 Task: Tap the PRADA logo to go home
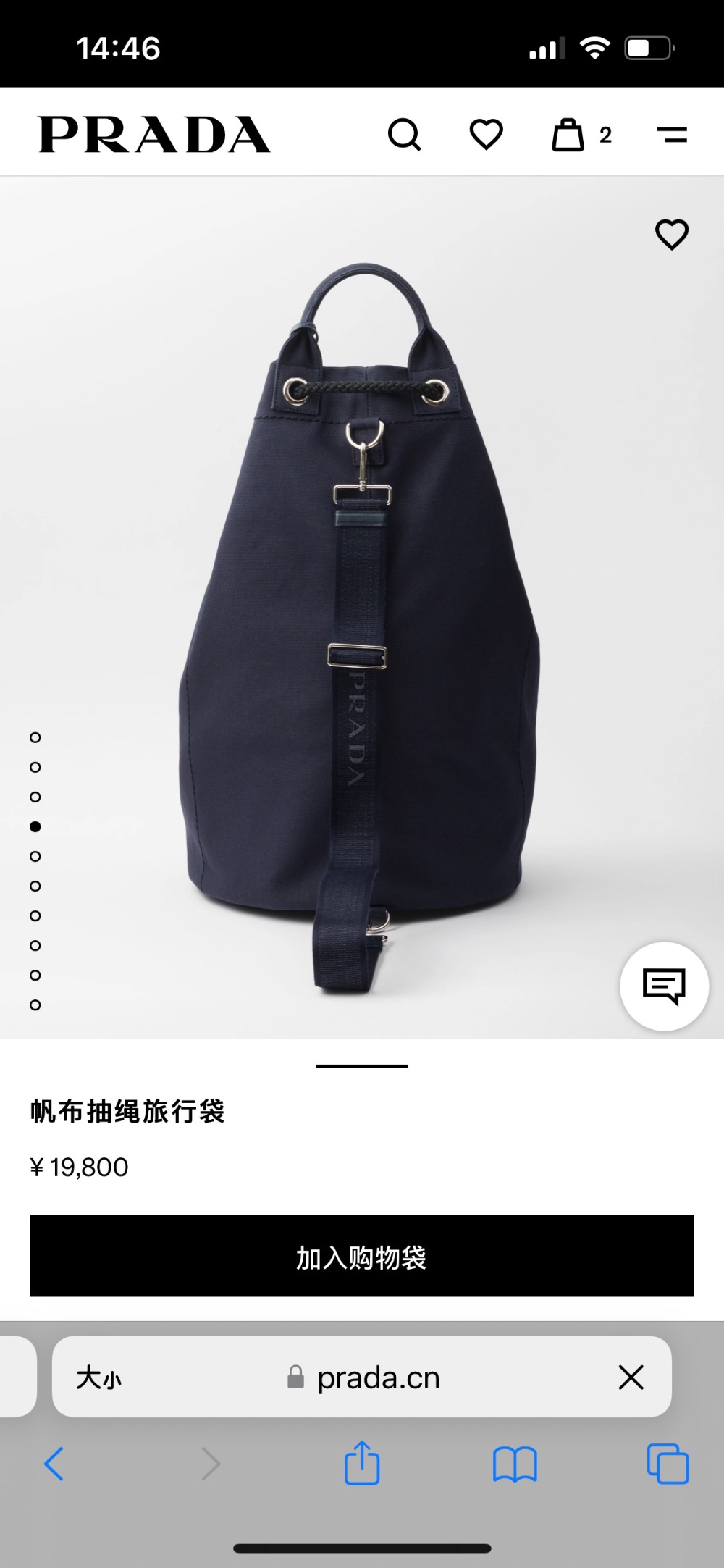coord(154,135)
